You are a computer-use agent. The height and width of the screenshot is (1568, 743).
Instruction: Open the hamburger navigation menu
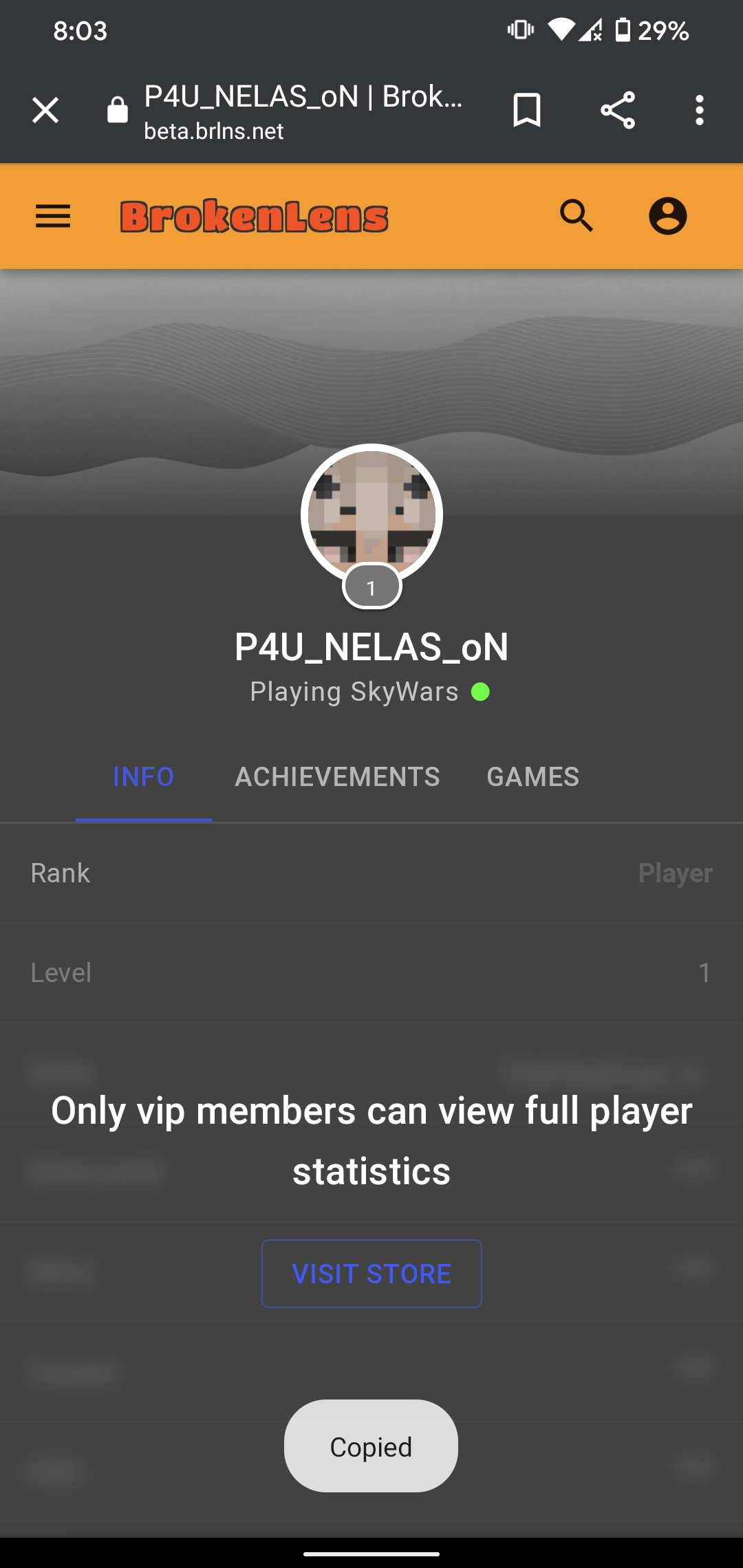pos(53,217)
